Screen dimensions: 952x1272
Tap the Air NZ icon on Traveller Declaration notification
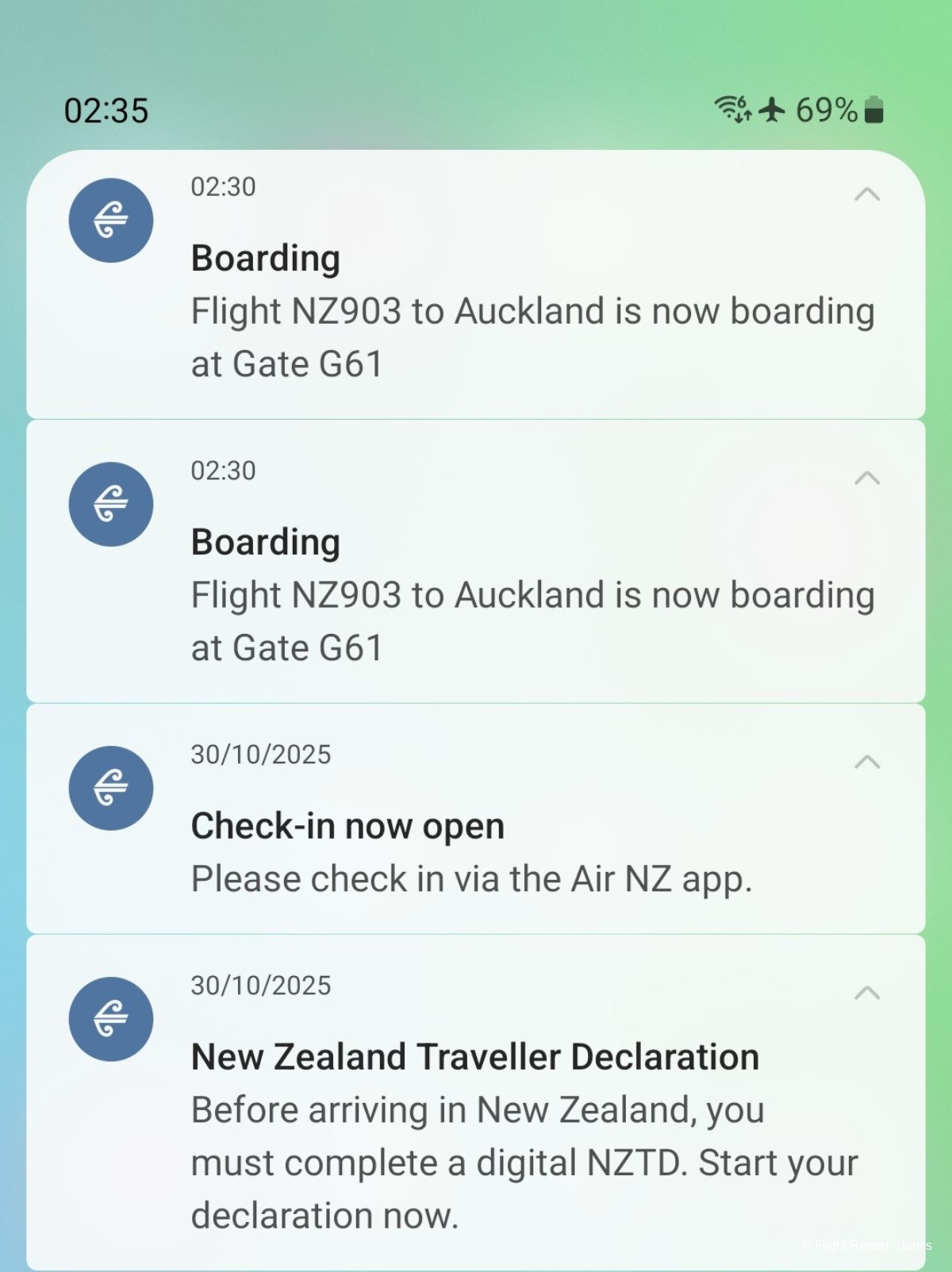(110, 1020)
